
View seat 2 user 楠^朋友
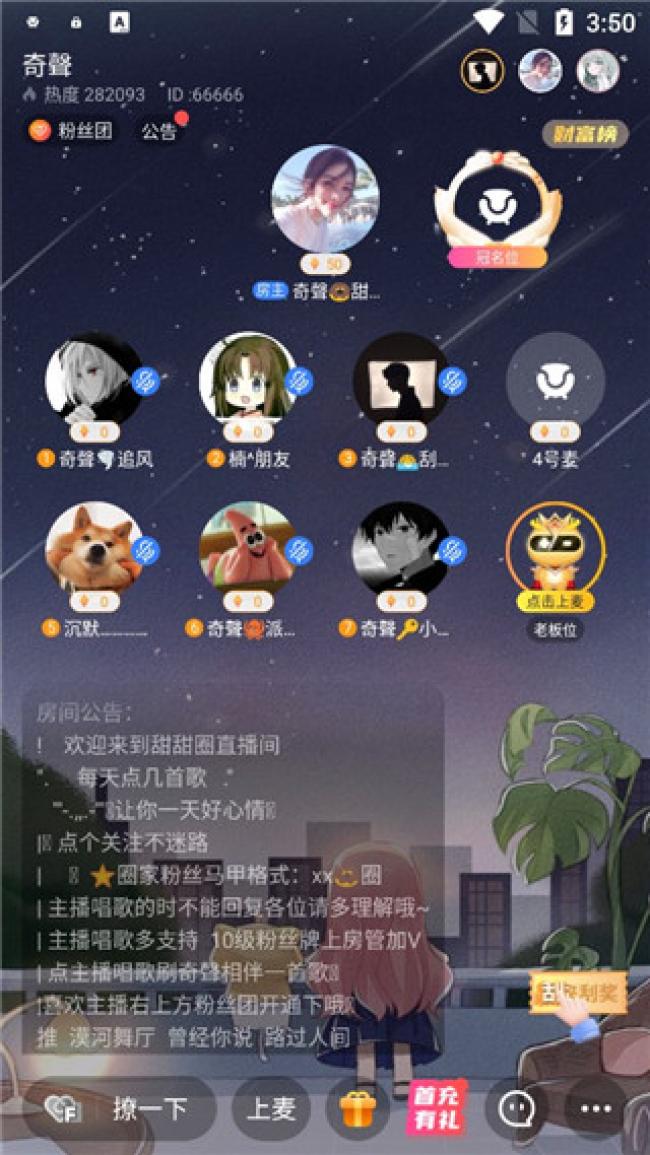click(247, 379)
